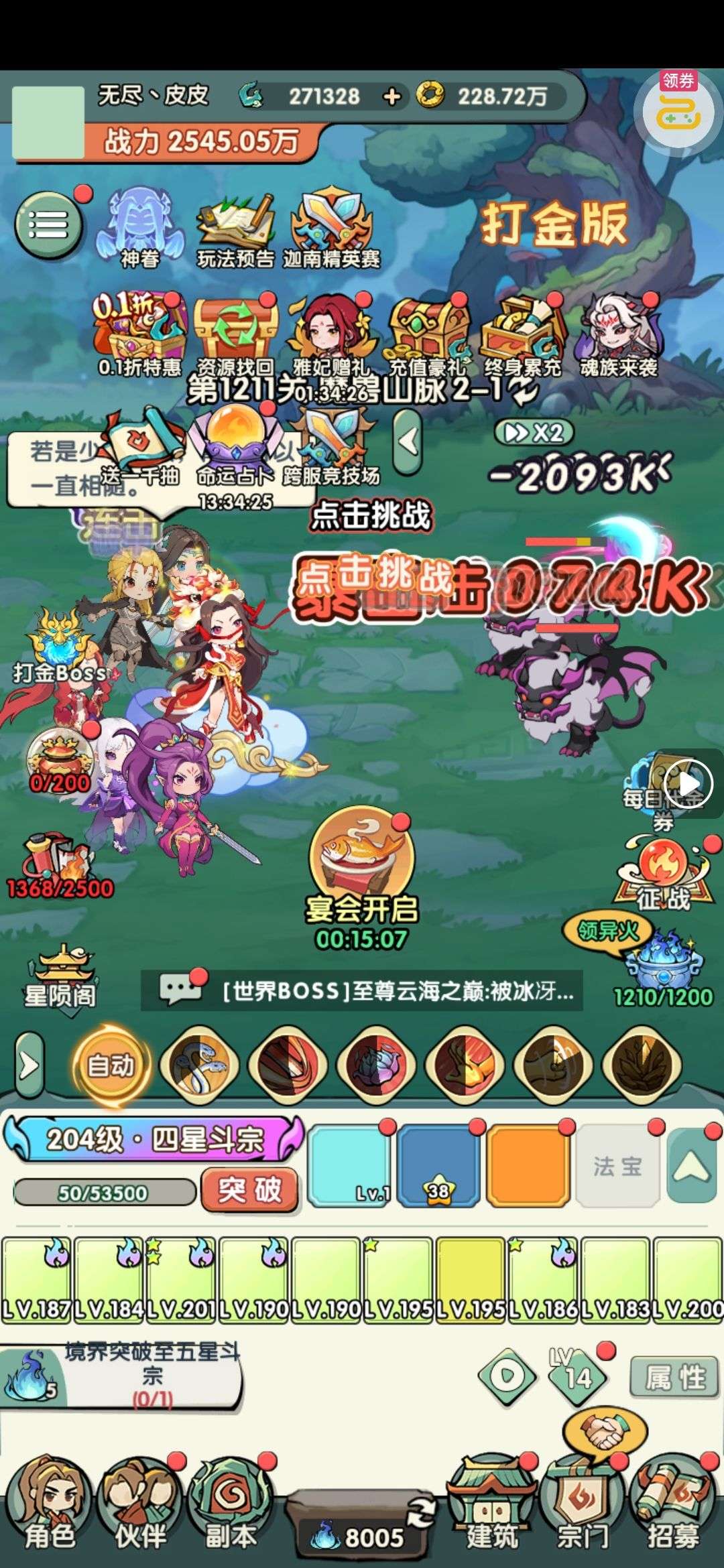The height and width of the screenshot is (1568, 724).
Task: Enter 征战 campaign
Action: click(662, 874)
